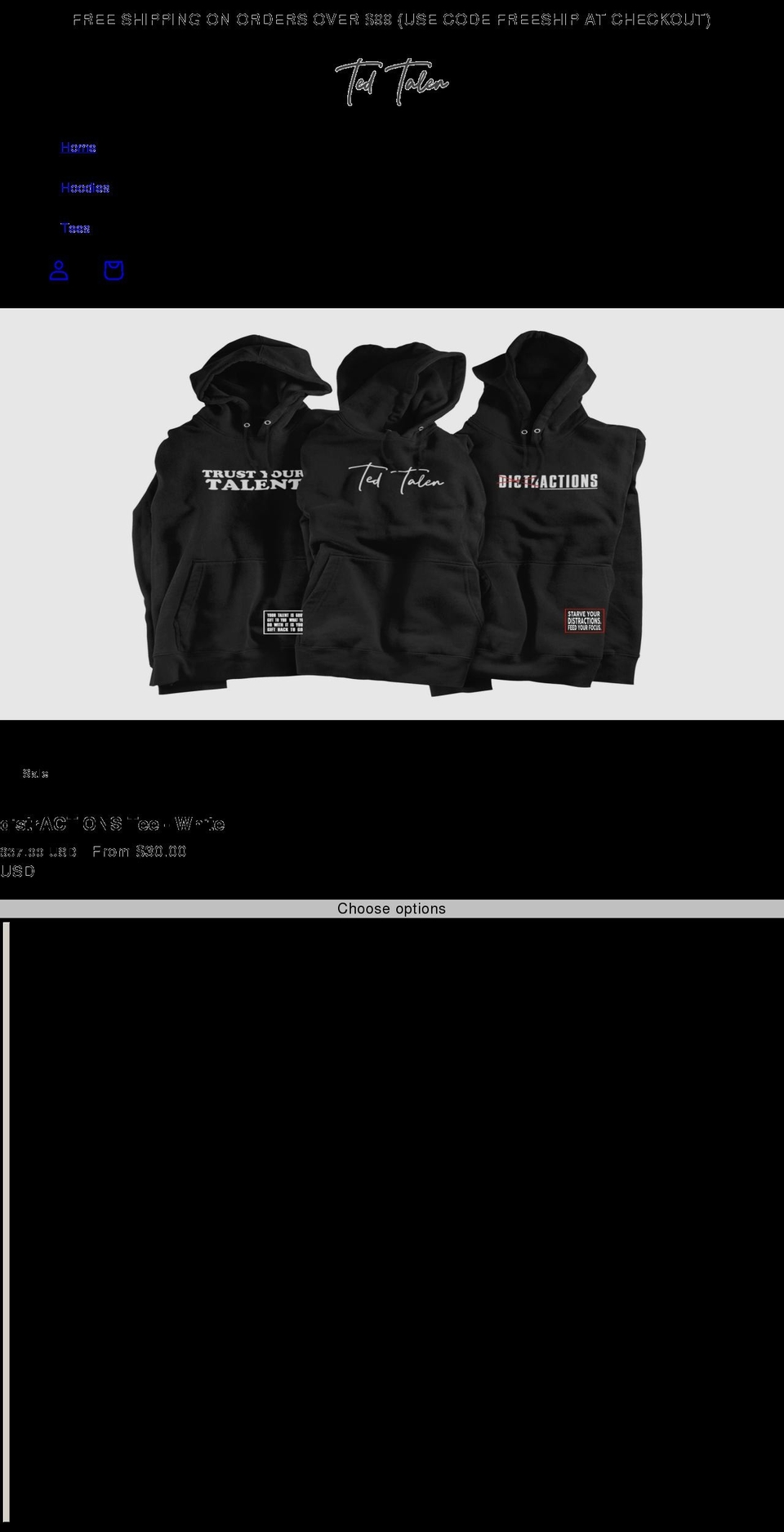Screen dimensions: 784x1532
Task: Click the Sale badge on the product card
Action: pyautogui.click(x=36, y=771)
